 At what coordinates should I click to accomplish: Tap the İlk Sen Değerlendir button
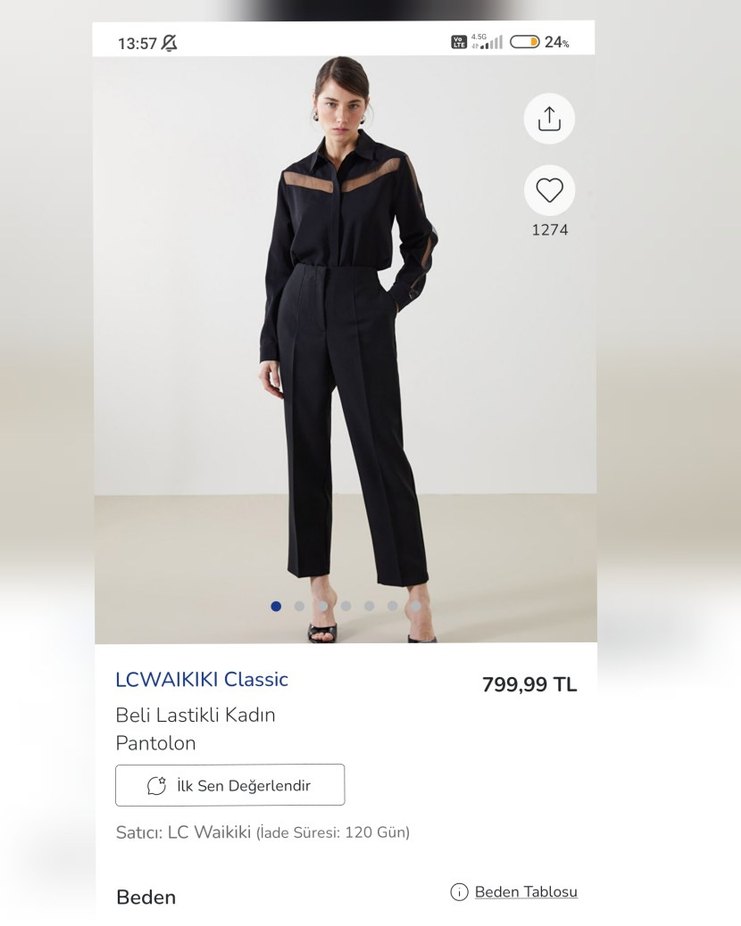pyautogui.click(x=230, y=785)
